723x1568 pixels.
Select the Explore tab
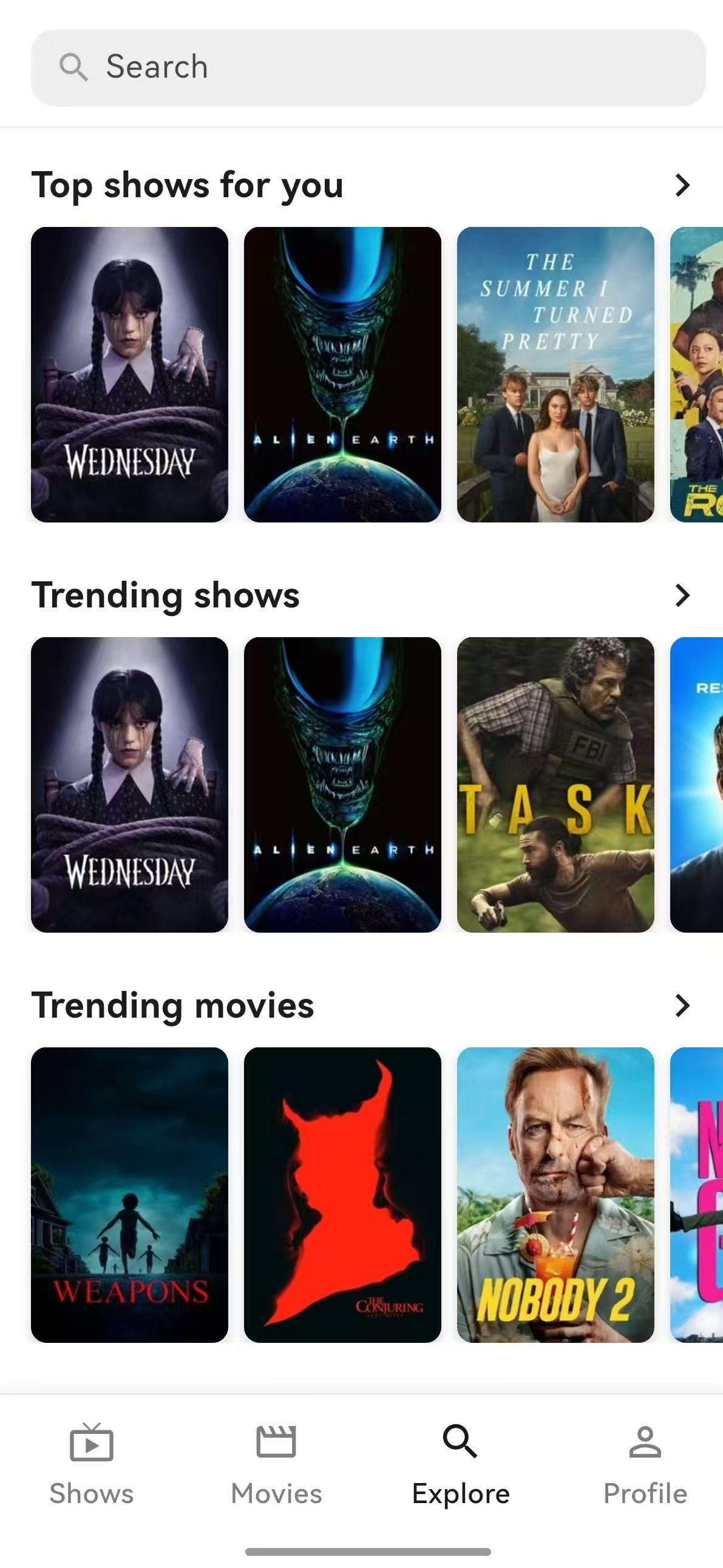461,1464
